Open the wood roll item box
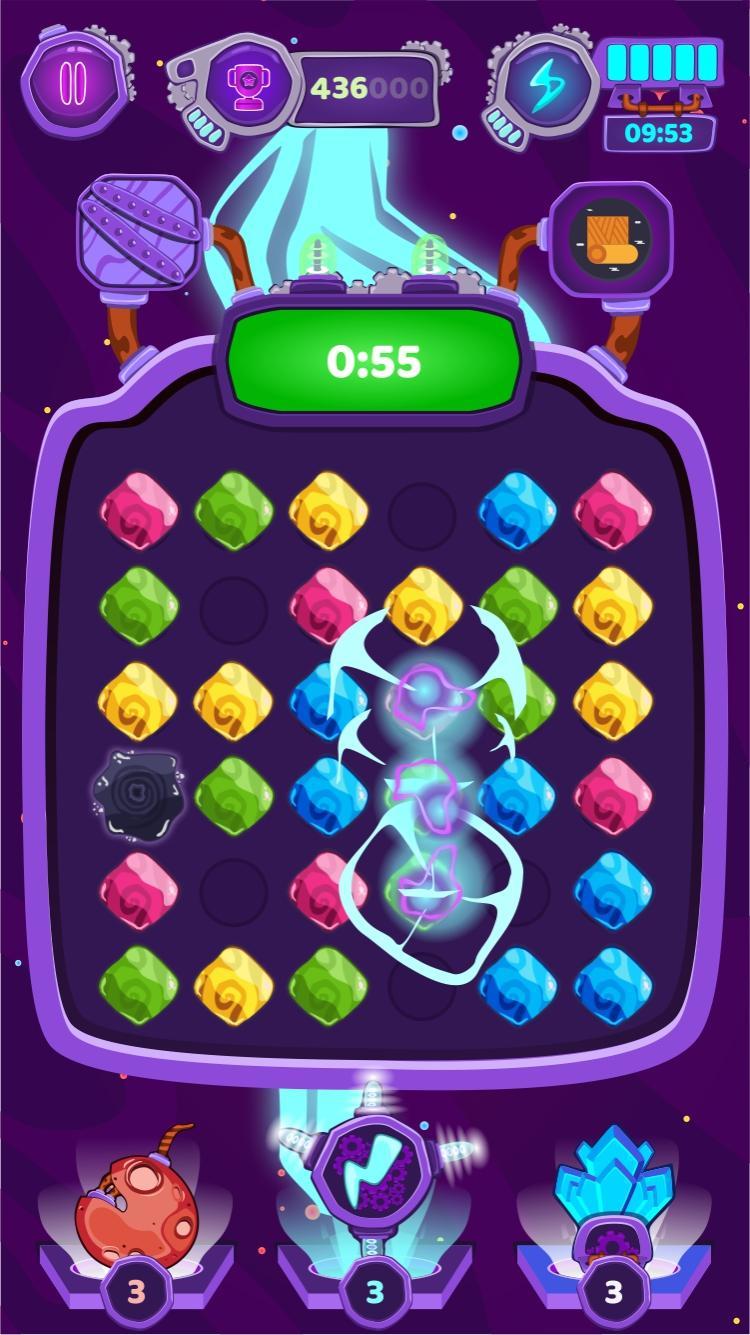 coord(610,237)
